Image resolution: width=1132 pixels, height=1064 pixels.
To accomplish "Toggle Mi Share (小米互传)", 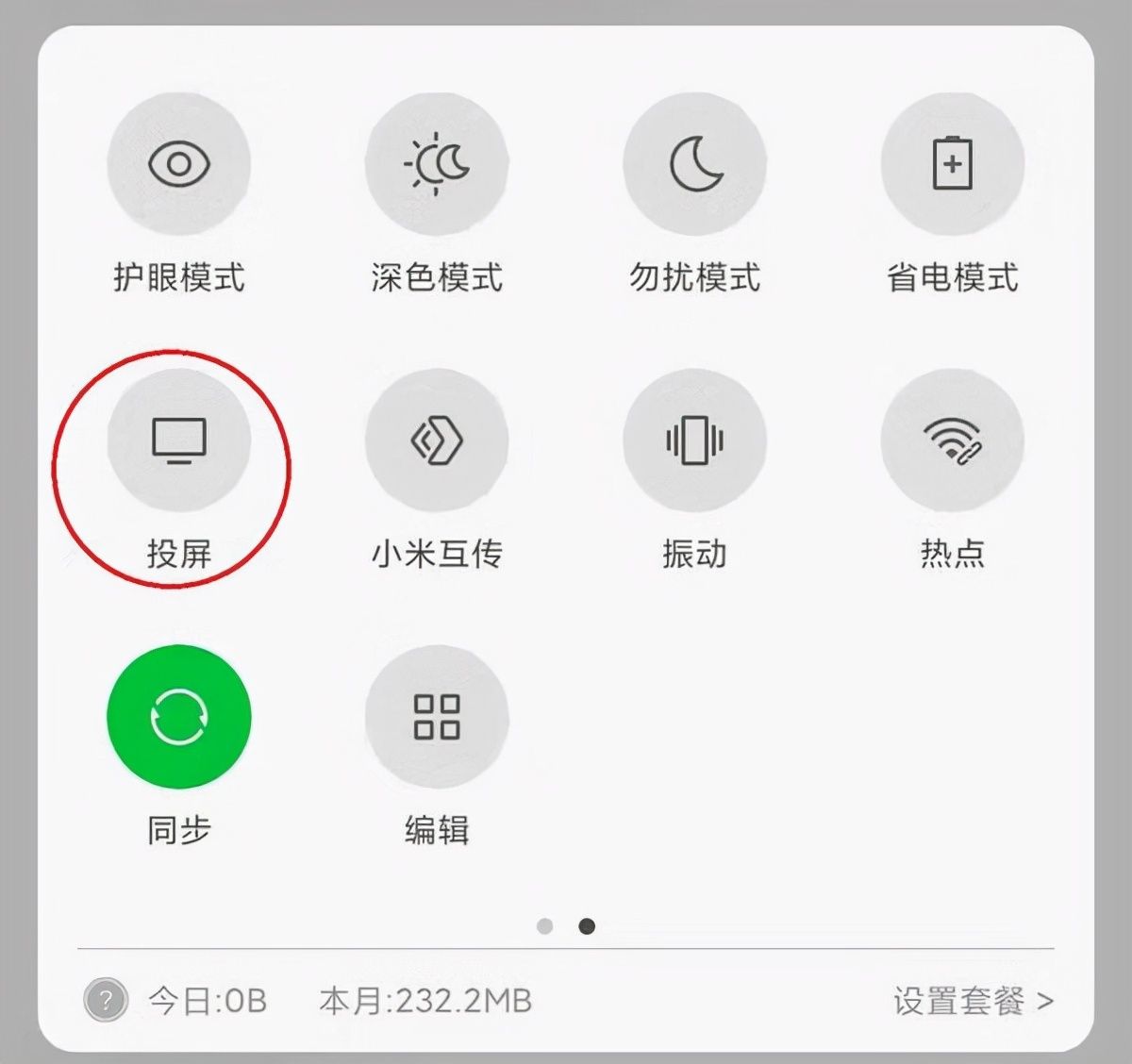I will pyautogui.click(x=437, y=441).
